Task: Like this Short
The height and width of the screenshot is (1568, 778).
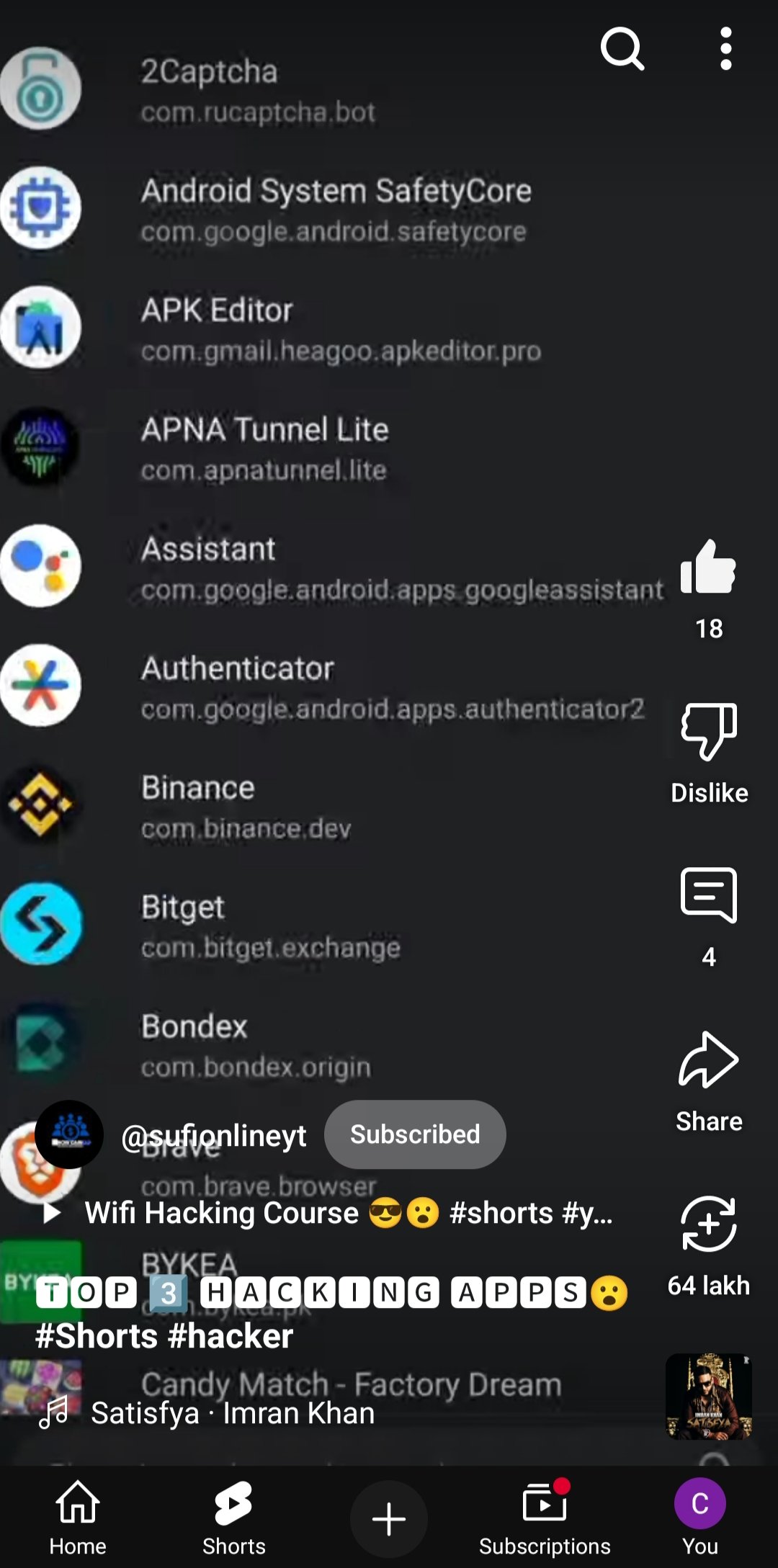Action: (x=708, y=568)
